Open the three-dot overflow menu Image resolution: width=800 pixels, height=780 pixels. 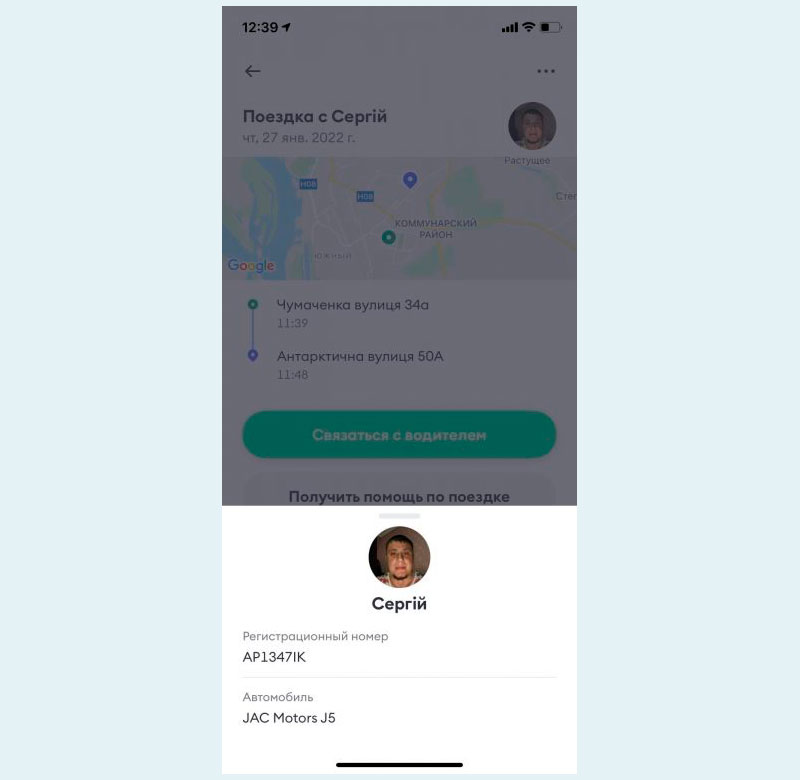coord(545,71)
